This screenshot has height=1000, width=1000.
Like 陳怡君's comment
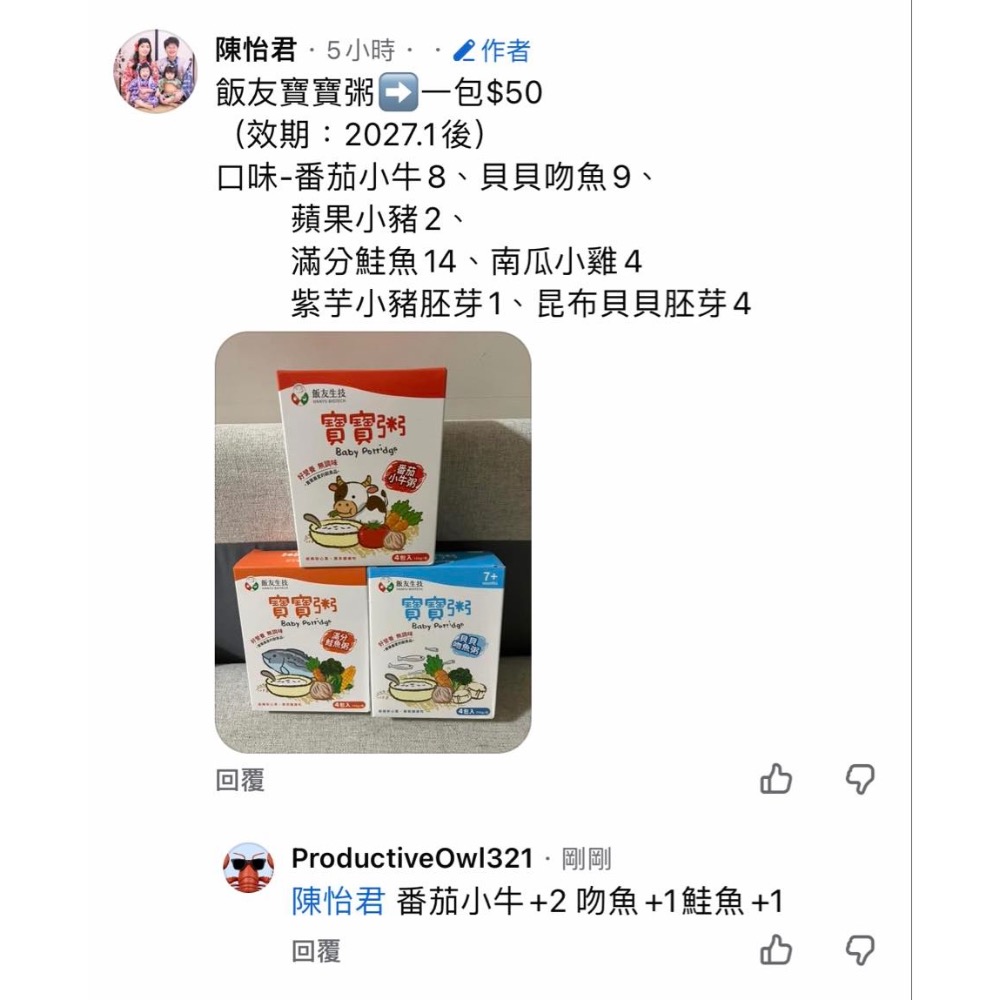point(776,779)
